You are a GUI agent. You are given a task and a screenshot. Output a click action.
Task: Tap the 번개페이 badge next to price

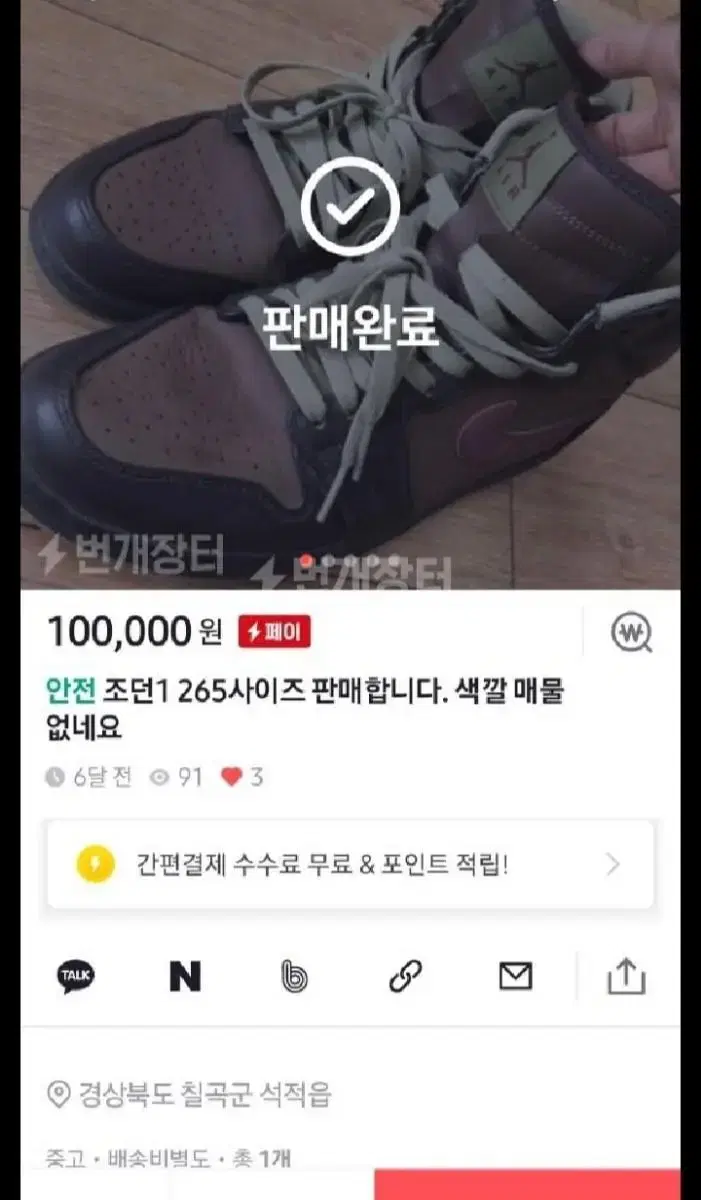pyautogui.click(x=275, y=631)
